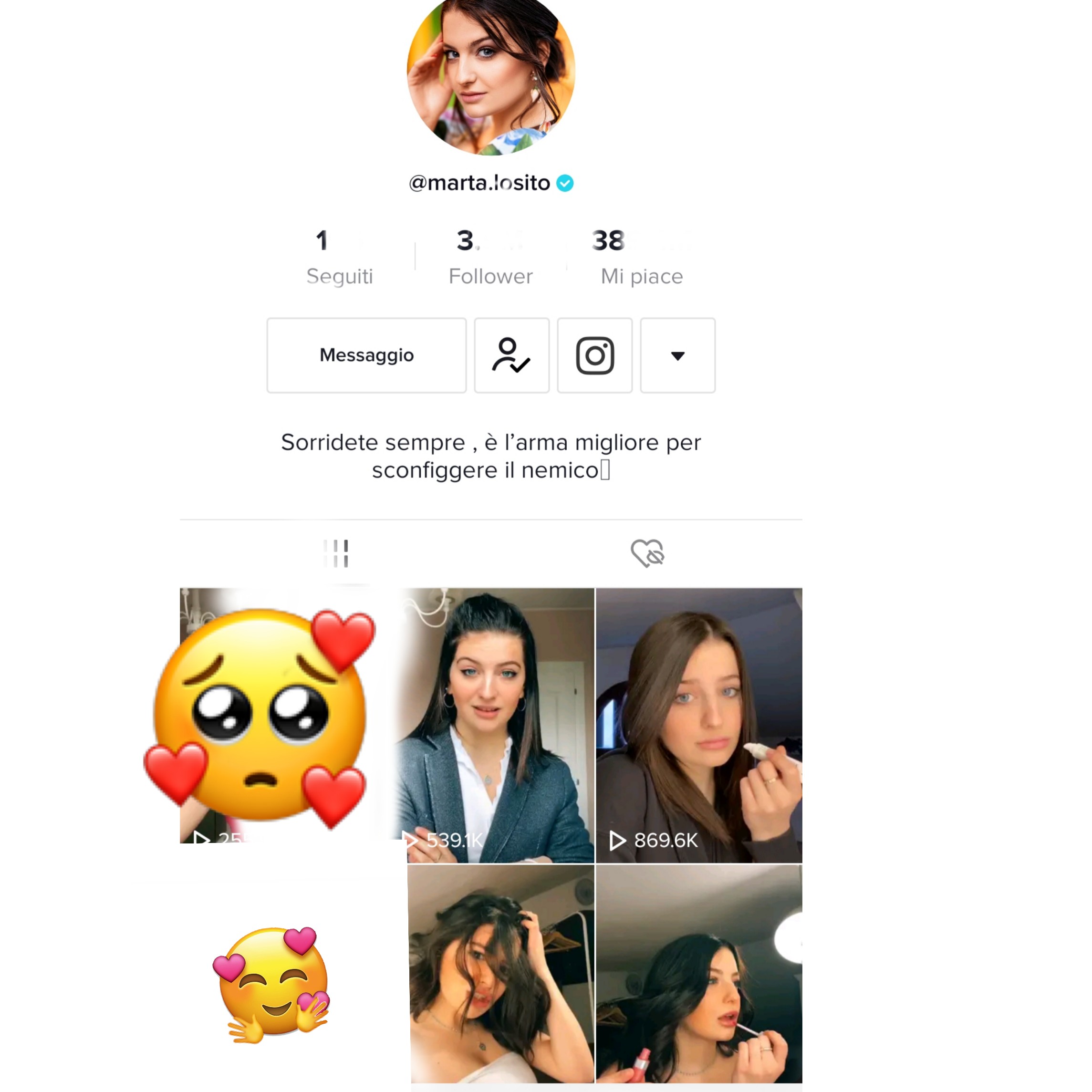Switch to the videos grid tab
1092x1092 pixels.
pos(336,553)
